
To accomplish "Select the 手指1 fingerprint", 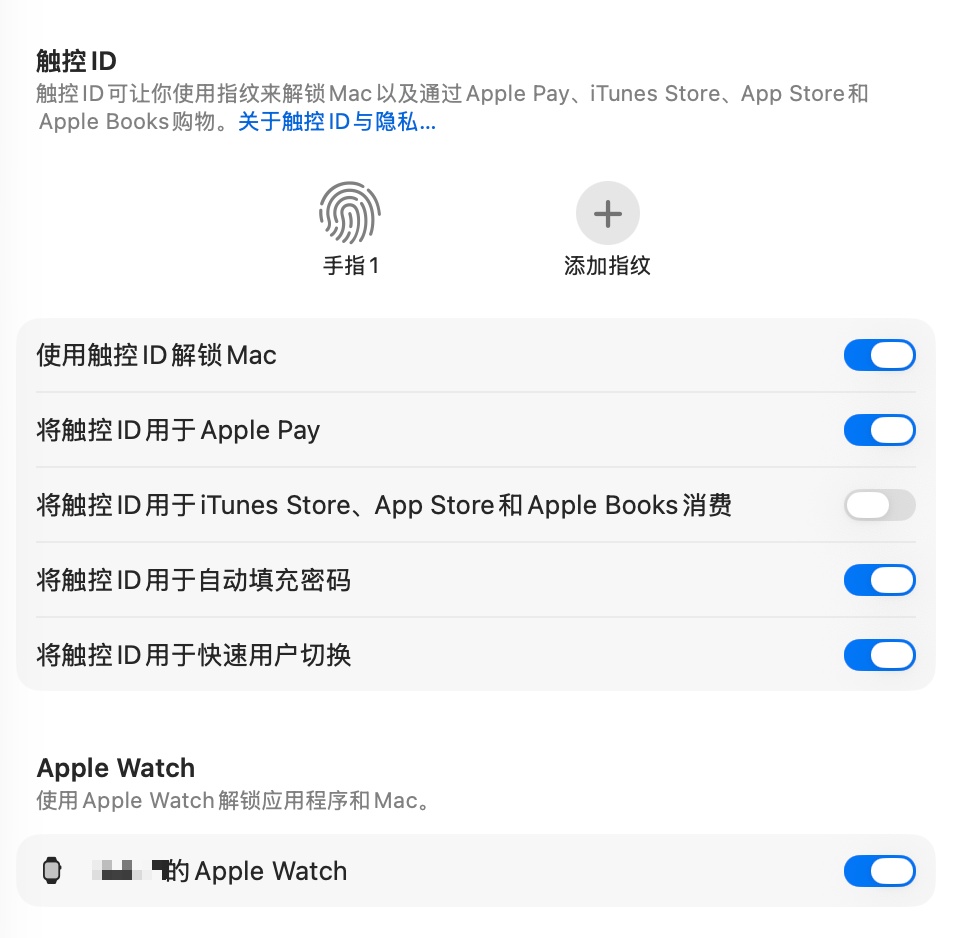I will click(350, 213).
